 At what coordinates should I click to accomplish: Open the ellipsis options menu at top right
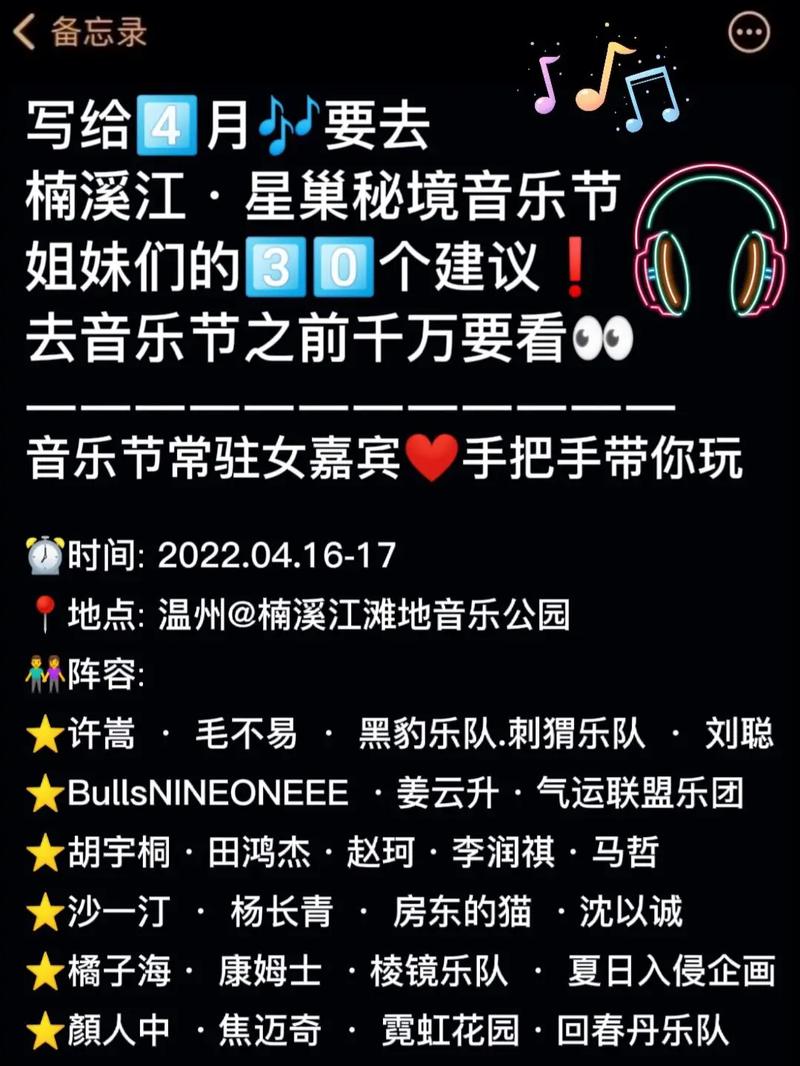coord(747,33)
